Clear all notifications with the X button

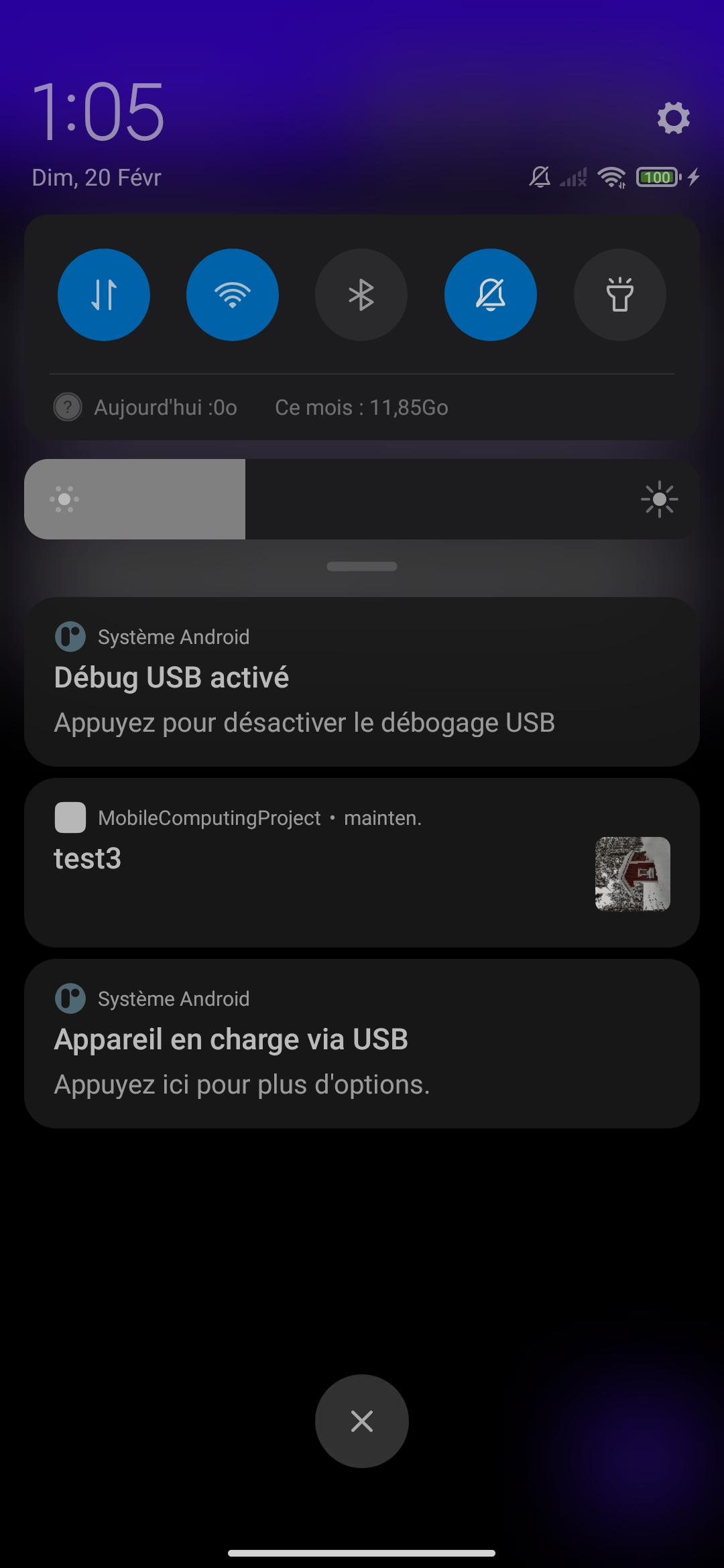(362, 1421)
